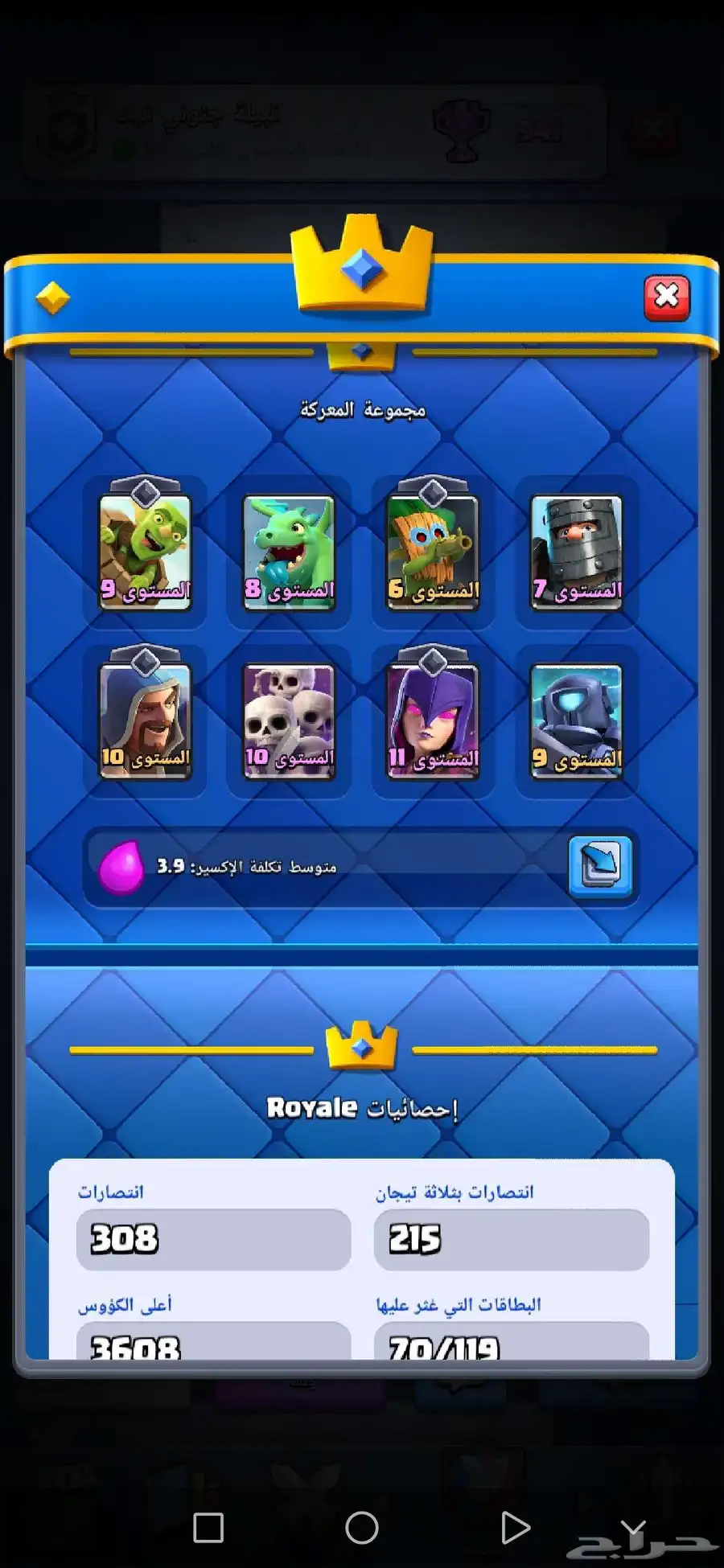Viewport: 724px width, 1568px height.
Task: Open the Baby Dragon card
Action: pos(289,552)
